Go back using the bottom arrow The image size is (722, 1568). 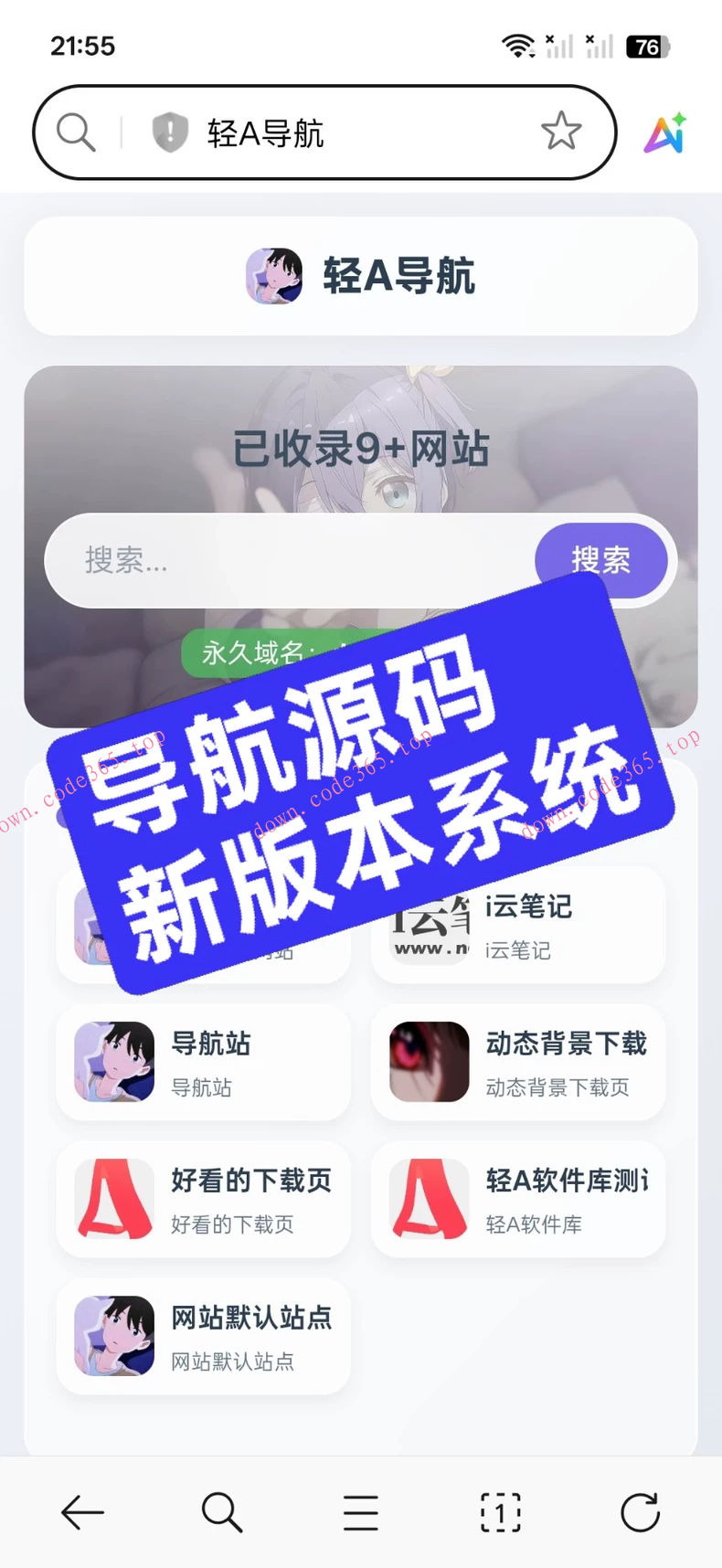pyautogui.click(x=82, y=1512)
